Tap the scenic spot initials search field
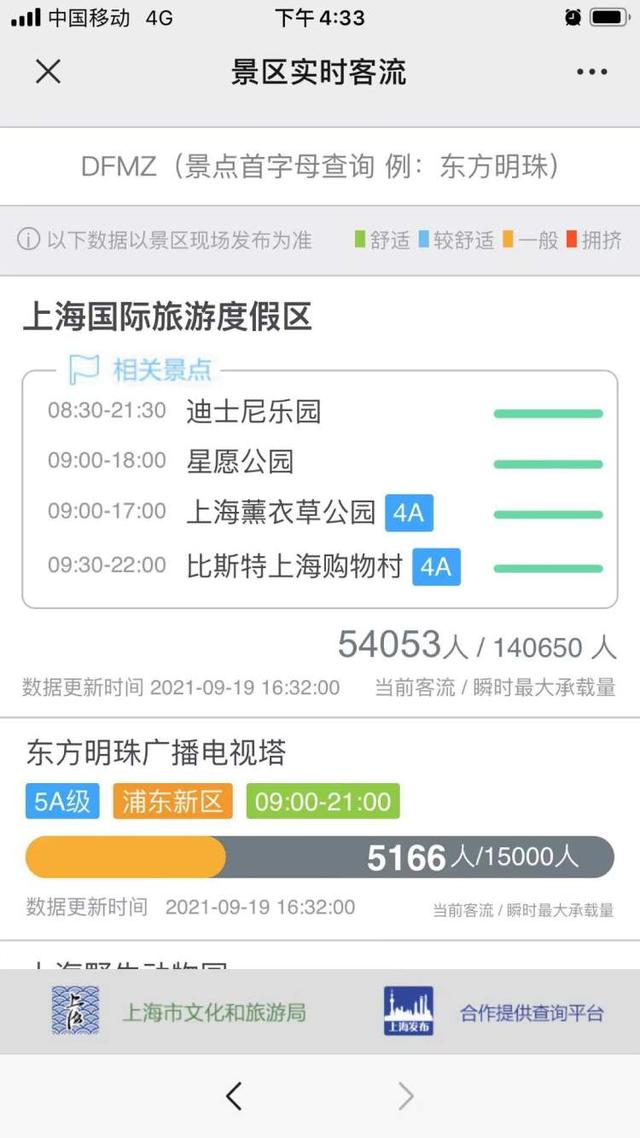Image resolution: width=640 pixels, height=1138 pixels. click(320, 166)
